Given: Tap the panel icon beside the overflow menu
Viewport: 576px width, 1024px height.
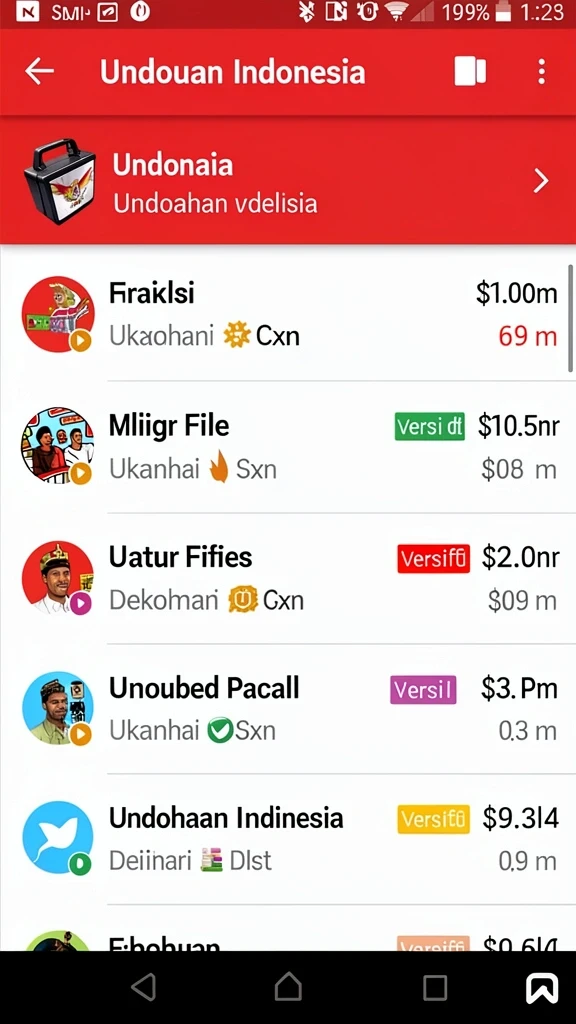Looking at the screenshot, I should click(x=470, y=71).
